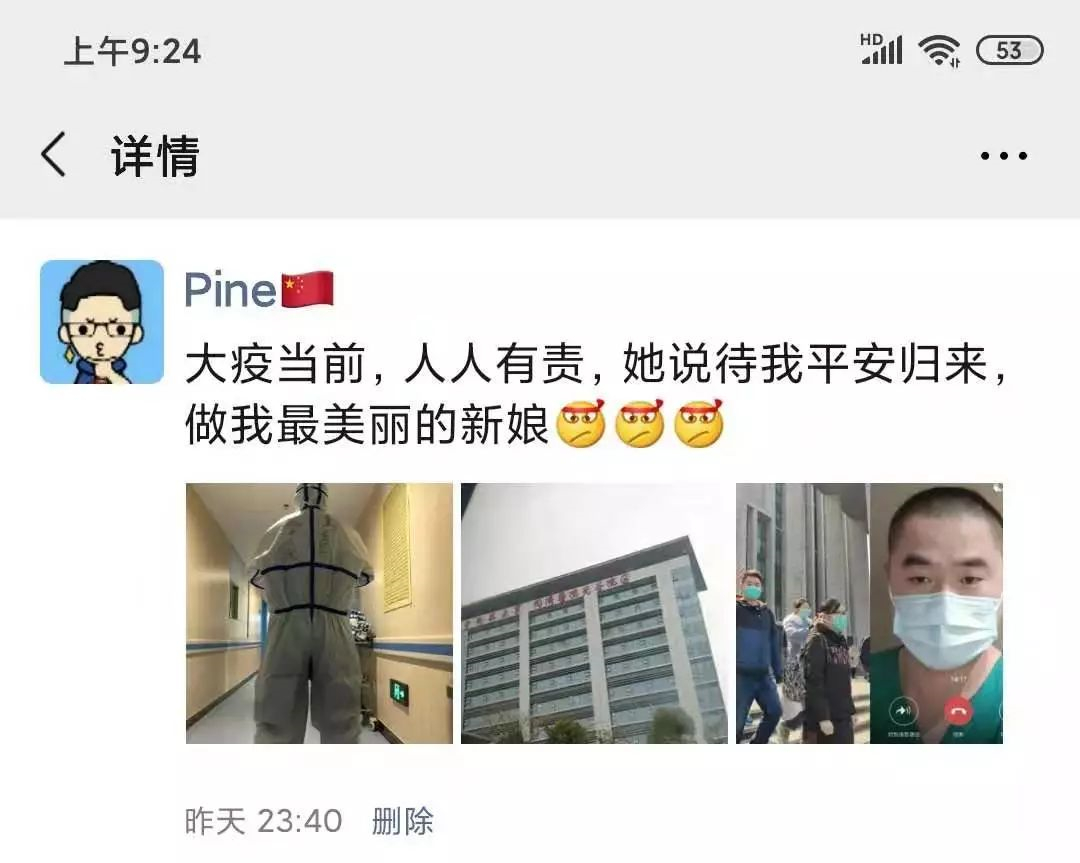Open the hospital building photo

(x=594, y=613)
